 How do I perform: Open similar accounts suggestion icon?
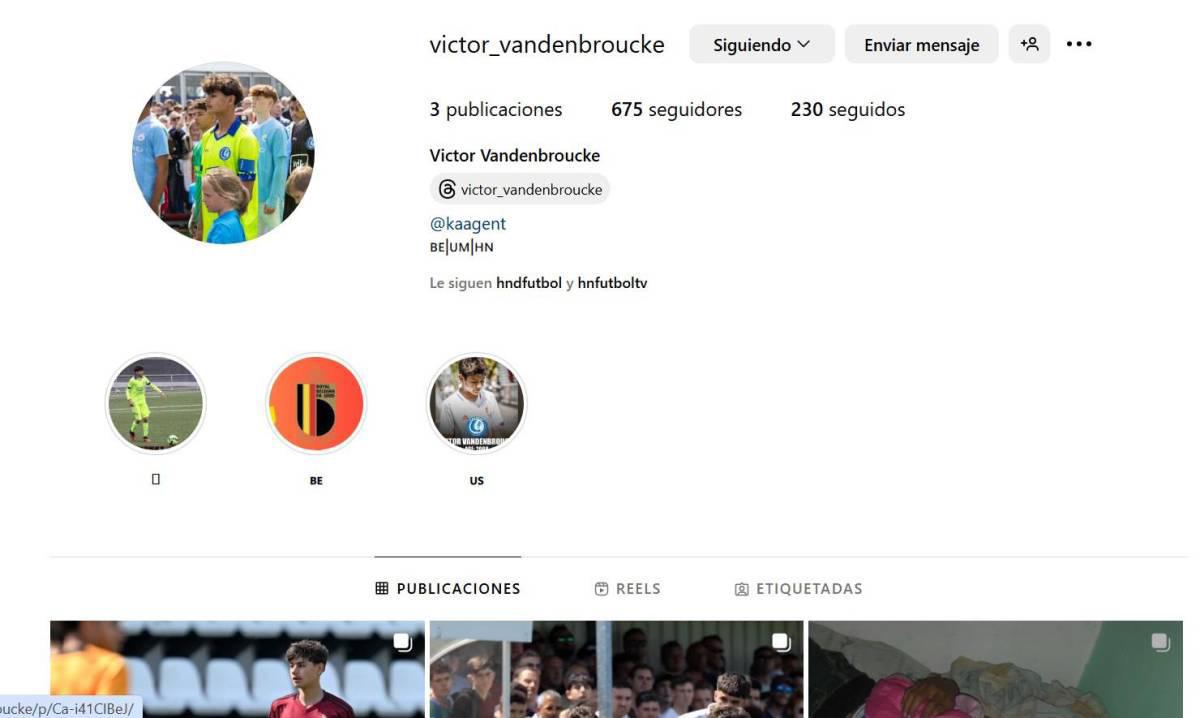coord(1029,45)
